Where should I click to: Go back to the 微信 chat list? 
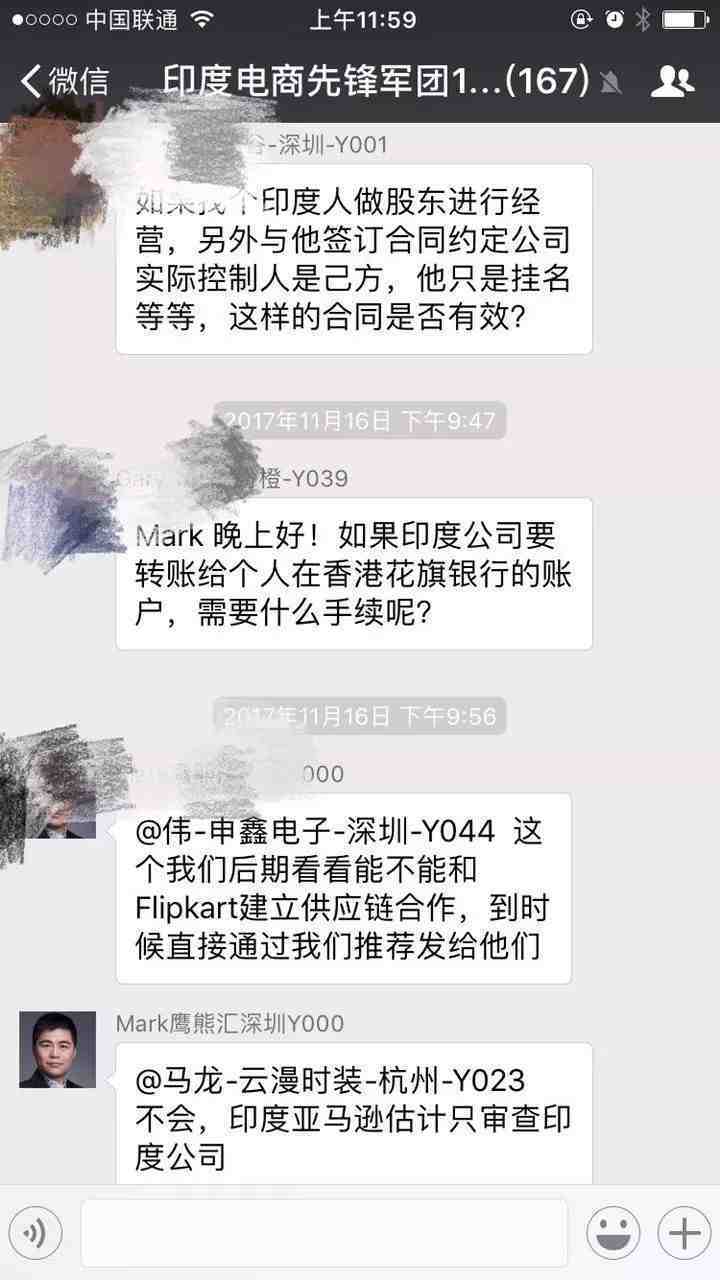point(62,81)
